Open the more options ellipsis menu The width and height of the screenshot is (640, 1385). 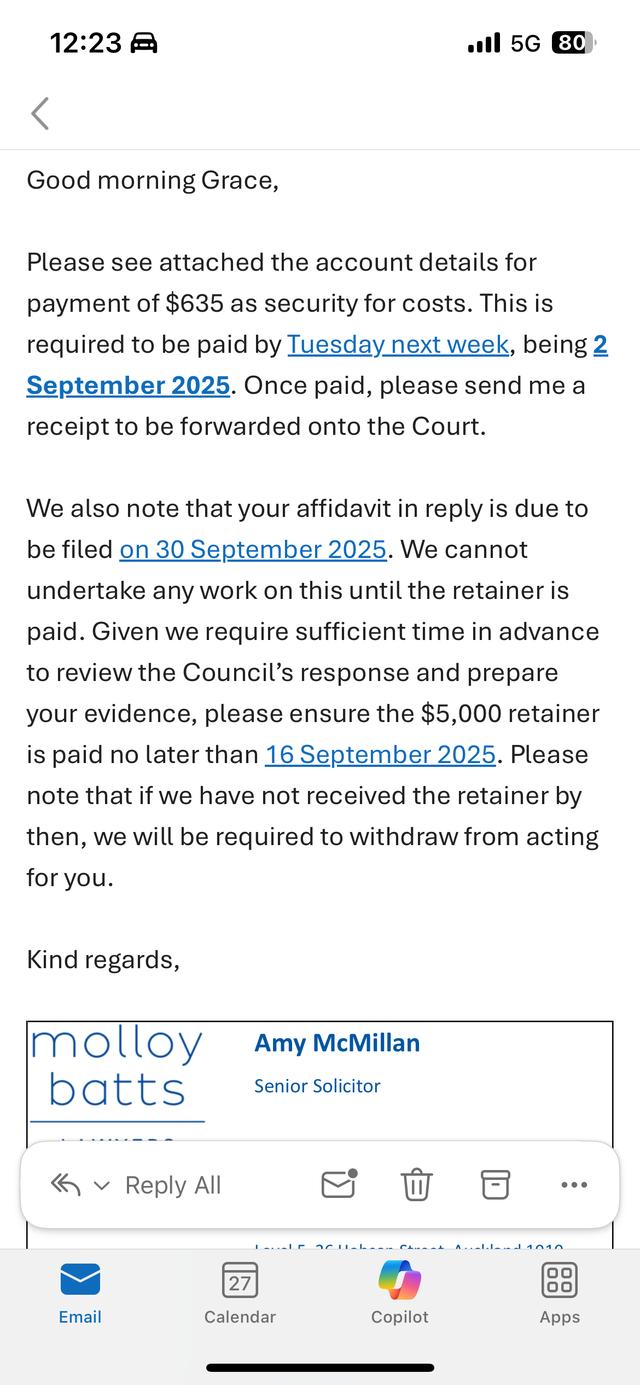[574, 1185]
